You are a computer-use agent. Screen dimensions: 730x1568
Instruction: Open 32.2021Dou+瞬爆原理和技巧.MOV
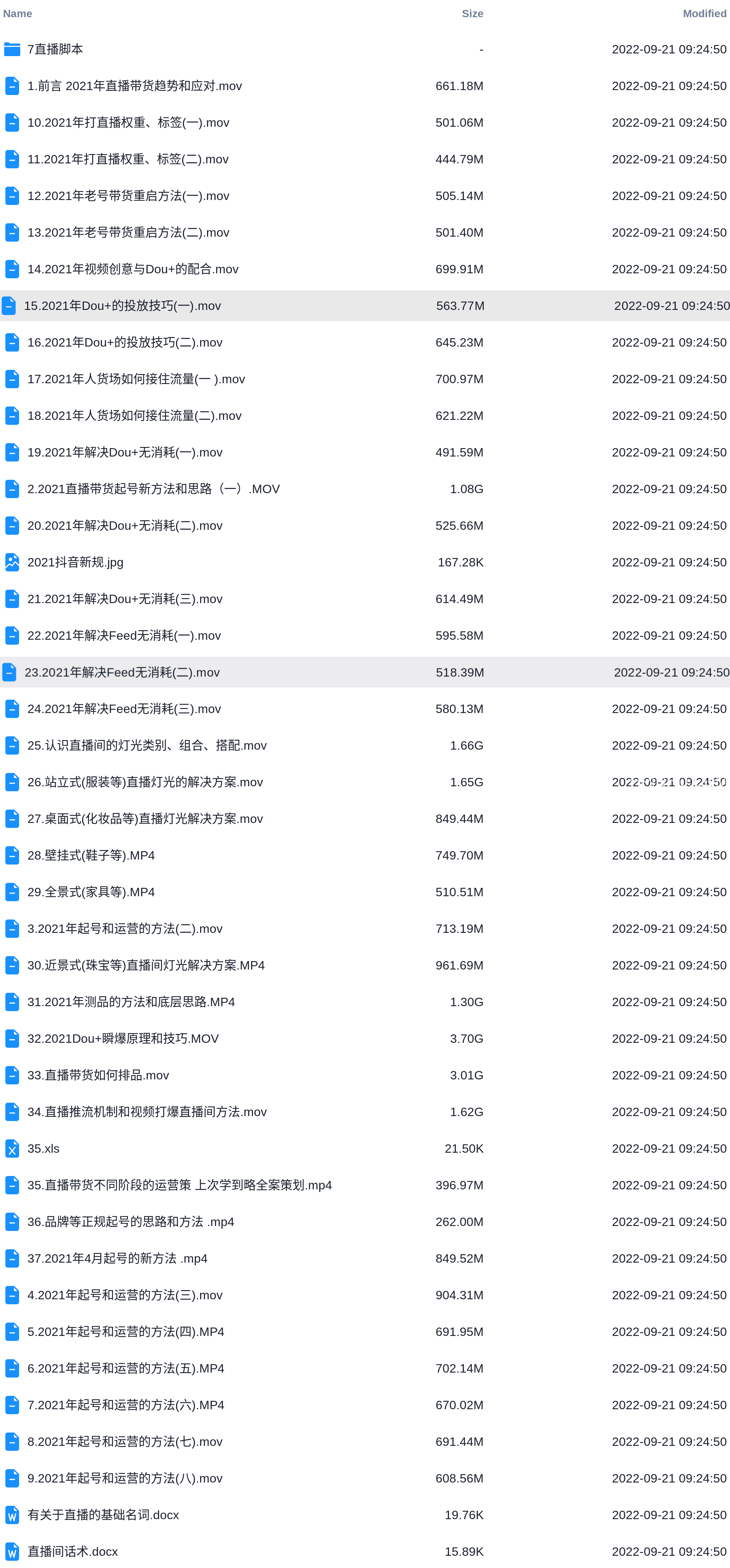(x=123, y=1039)
